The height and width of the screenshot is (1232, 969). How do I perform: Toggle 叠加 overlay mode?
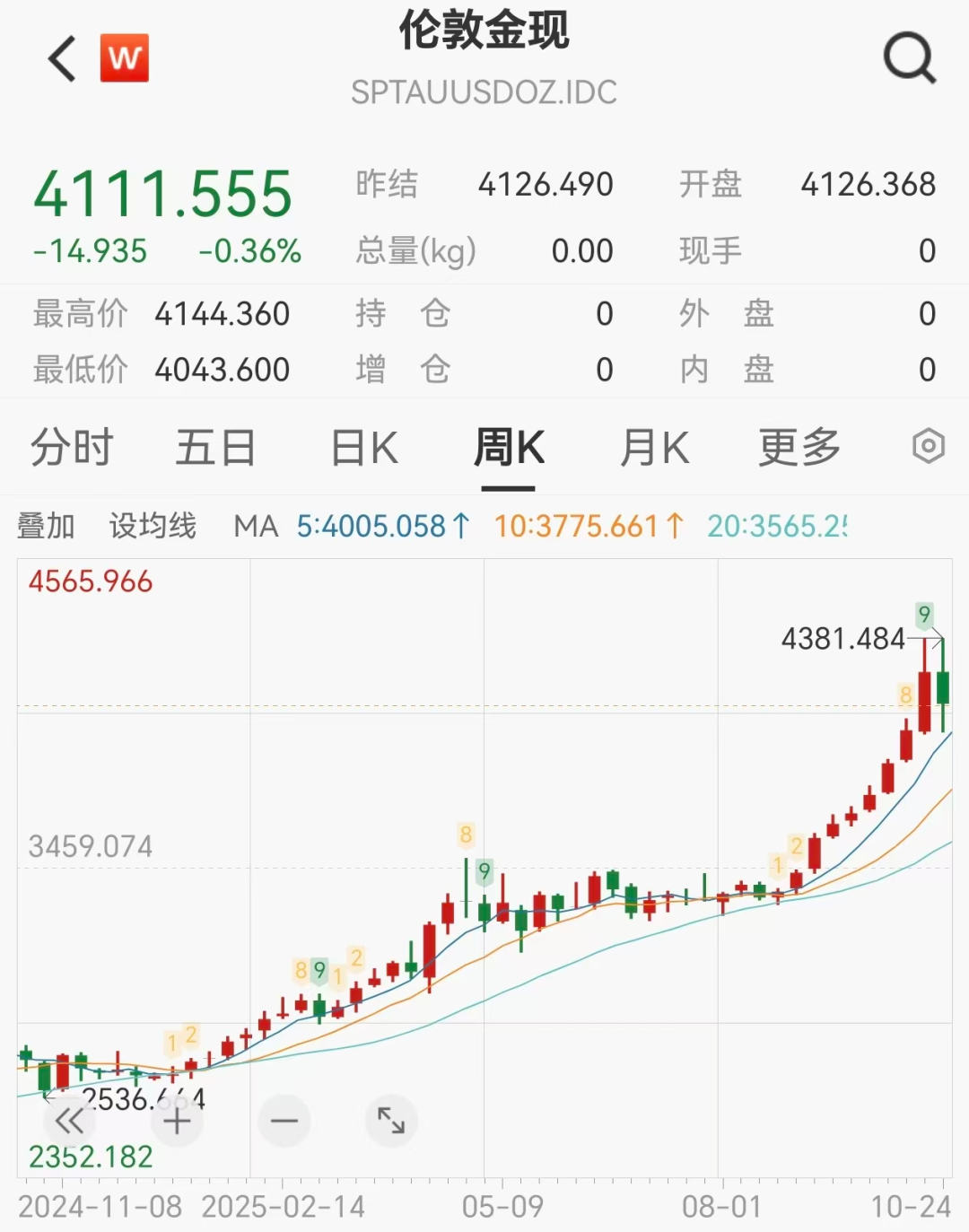[x=47, y=527]
